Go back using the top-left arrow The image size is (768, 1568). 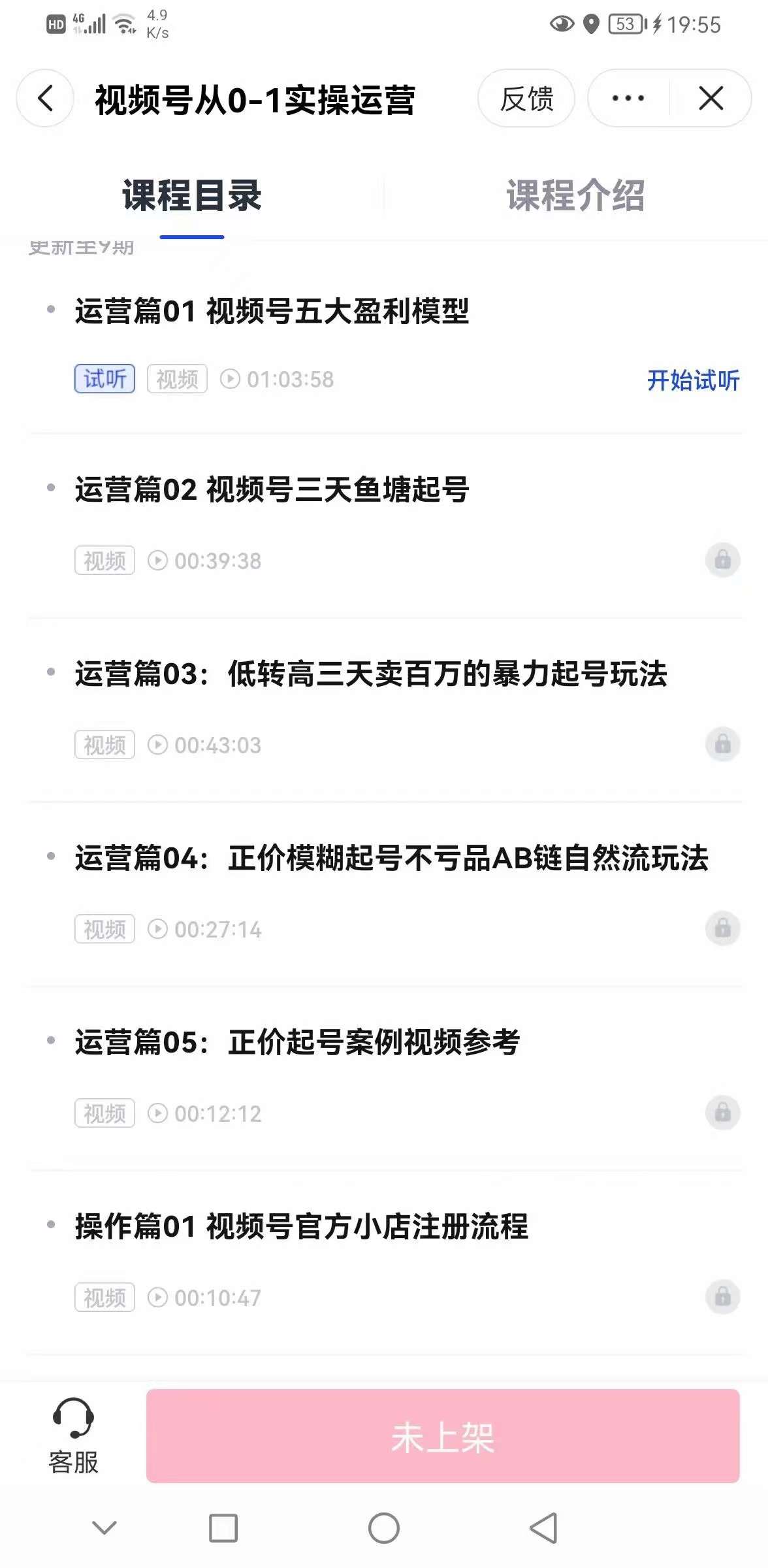coord(45,99)
